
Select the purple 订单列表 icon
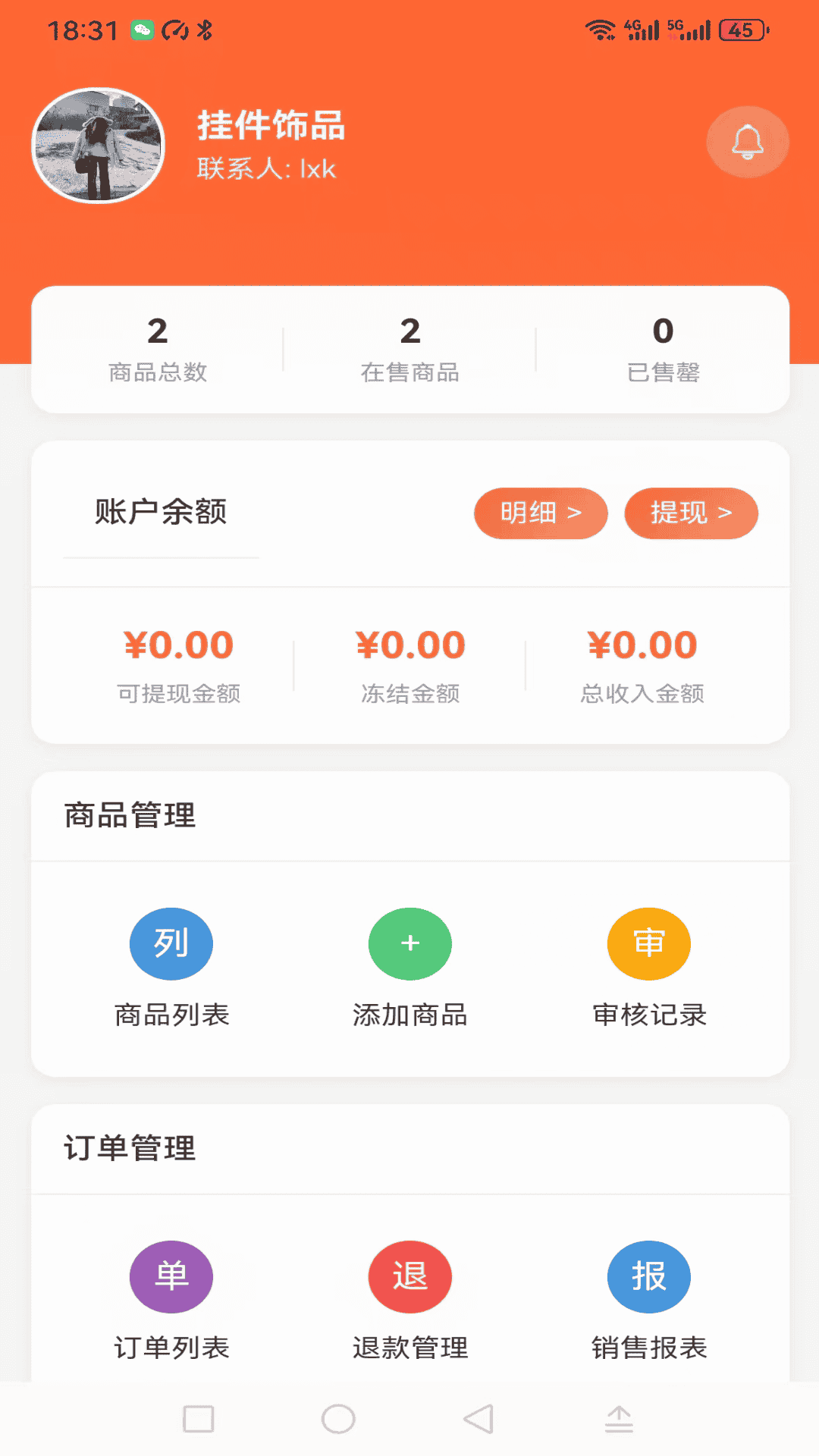(171, 1276)
